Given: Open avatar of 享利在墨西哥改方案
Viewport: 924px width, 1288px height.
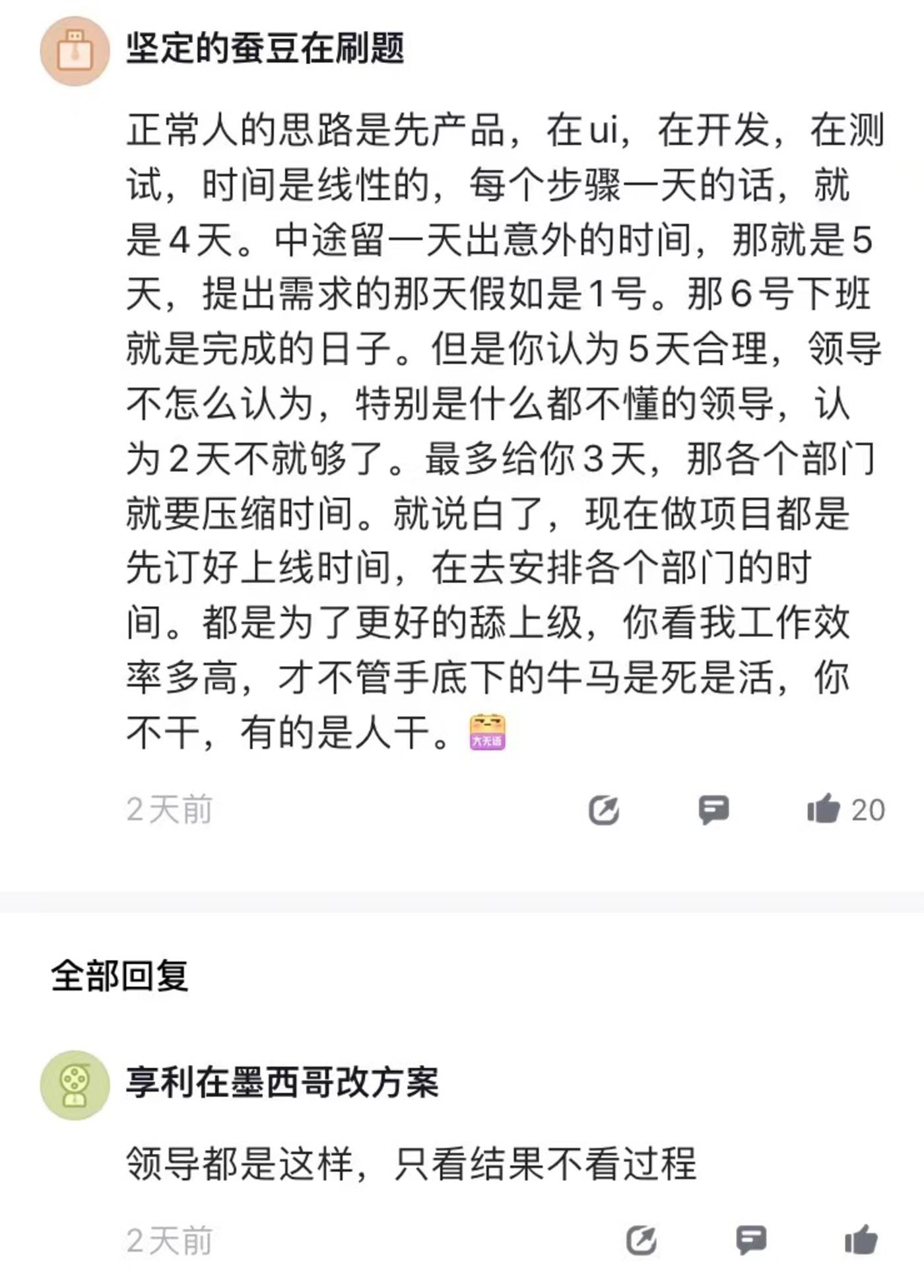Looking at the screenshot, I should [x=75, y=1085].
